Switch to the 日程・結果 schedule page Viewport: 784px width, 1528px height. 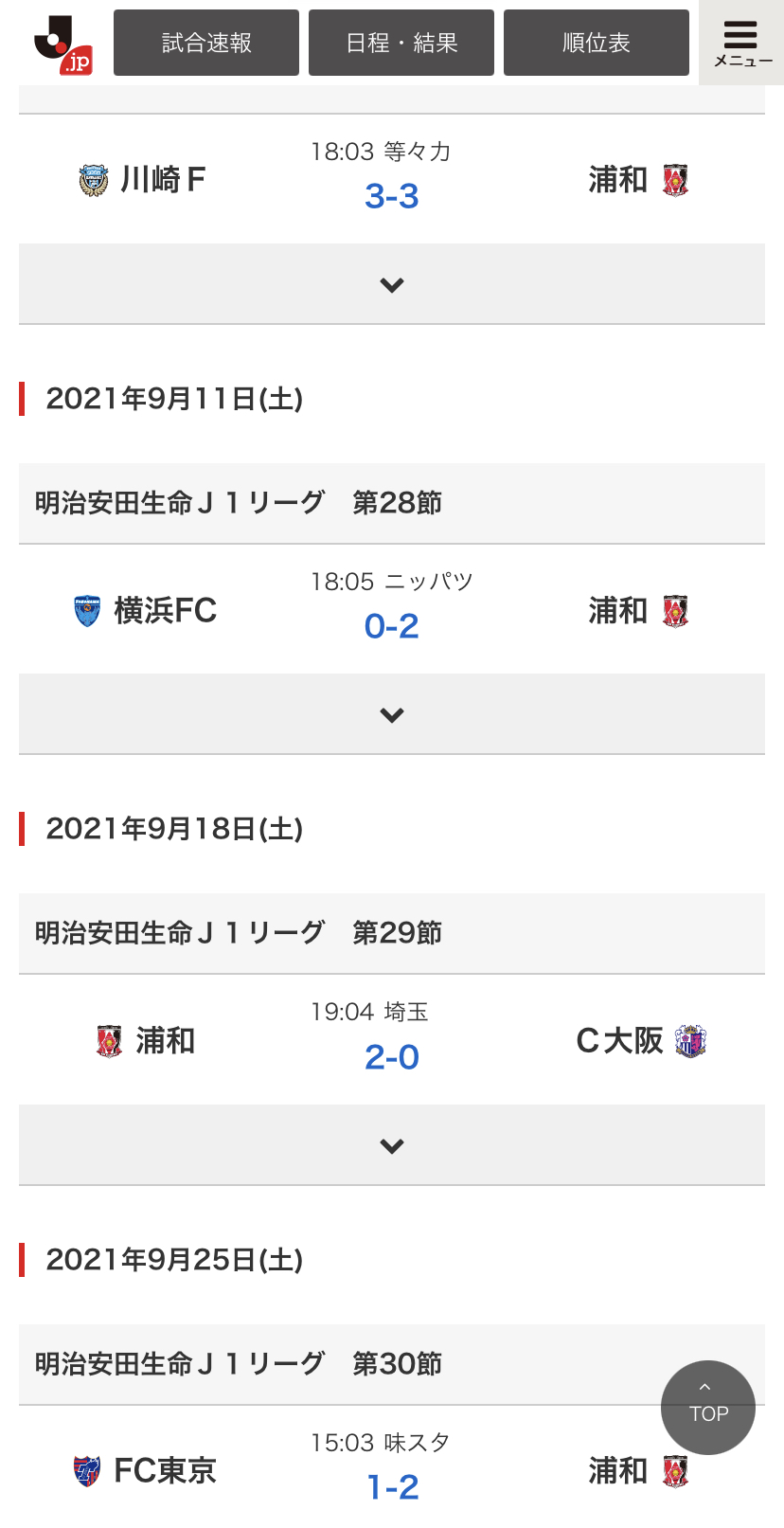tap(401, 43)
